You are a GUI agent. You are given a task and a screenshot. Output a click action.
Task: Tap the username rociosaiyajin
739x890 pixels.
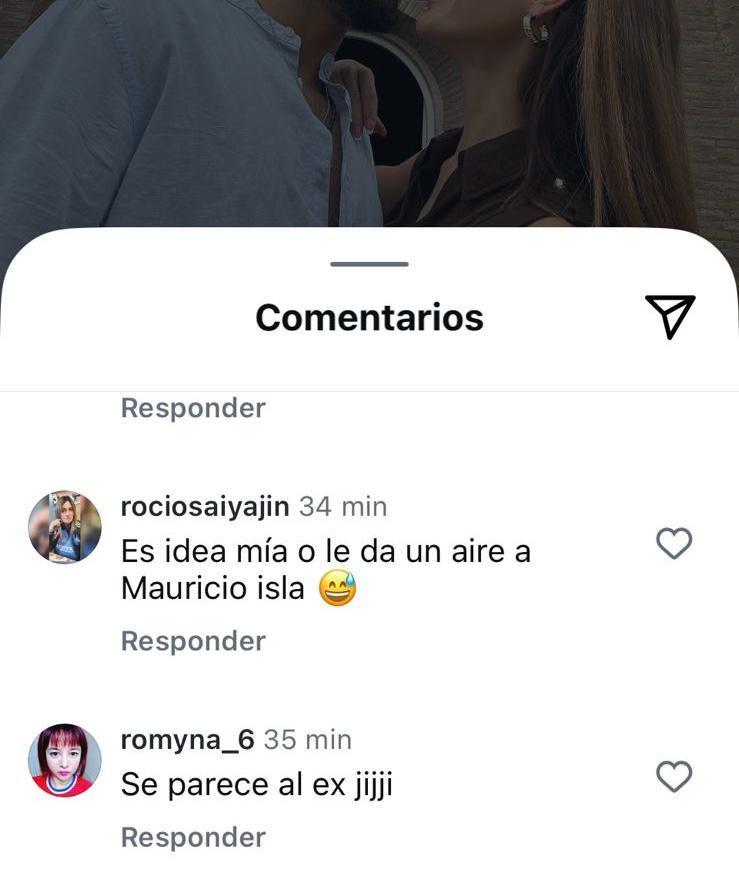pos(203,506)
